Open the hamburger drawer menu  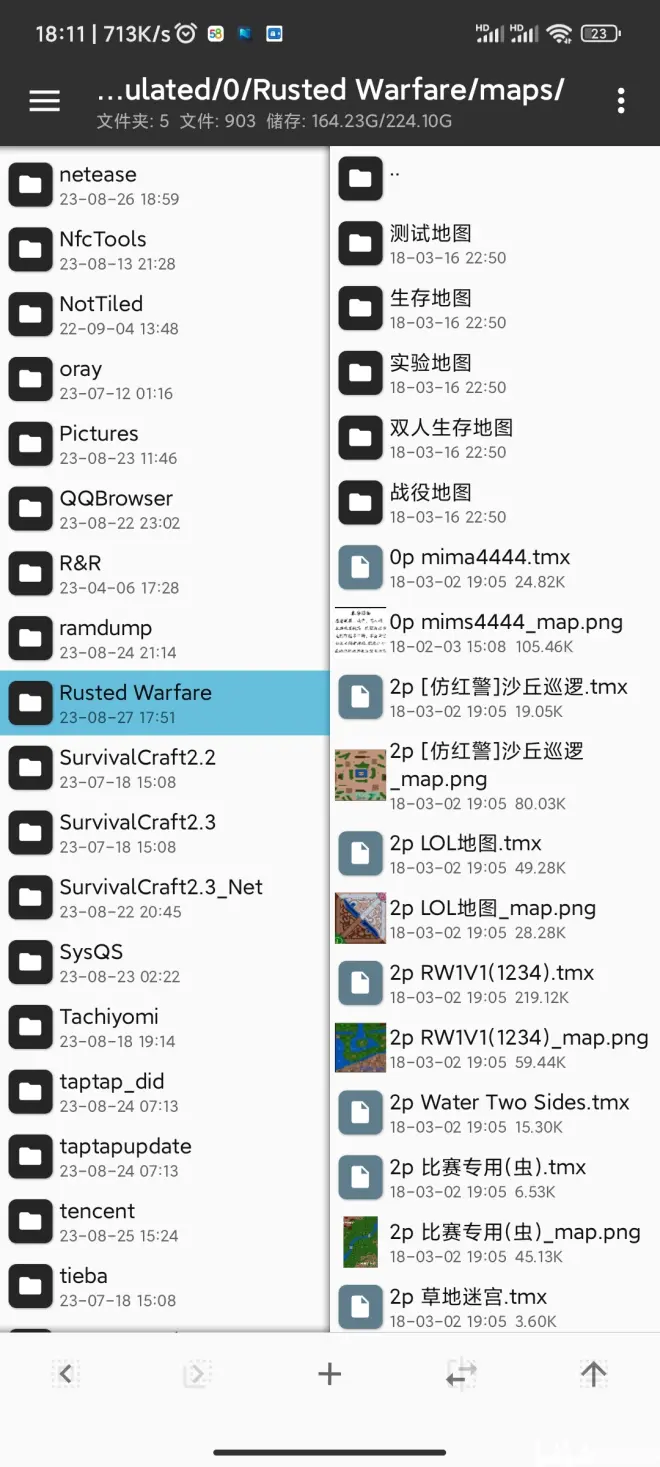pyautogui.click(x=44, y=101)
